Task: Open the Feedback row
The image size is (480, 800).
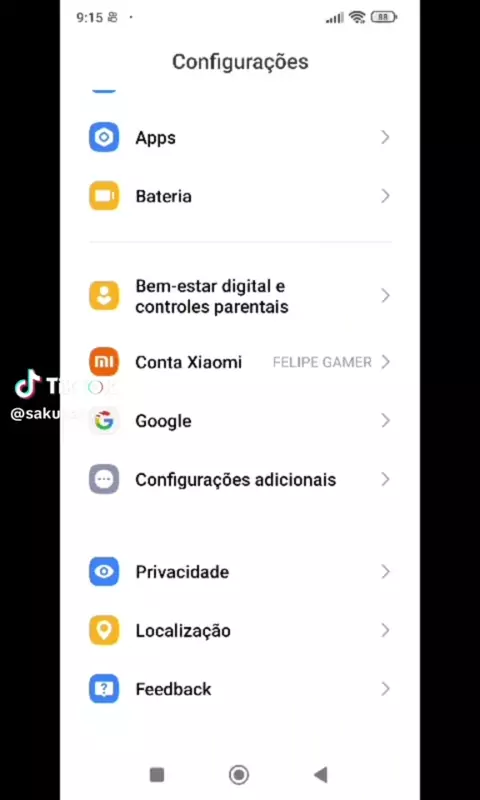Action: click(240, 689)
